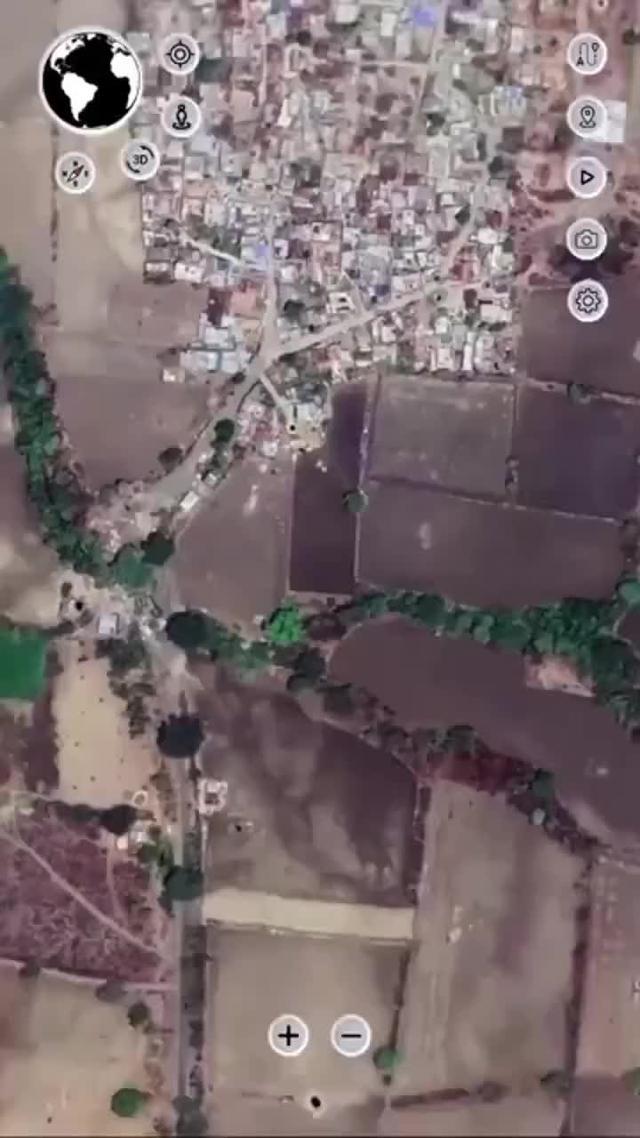This screenshot has height=1138, width=640.
Task: Open the settings gear
Action: coord(587,300)
